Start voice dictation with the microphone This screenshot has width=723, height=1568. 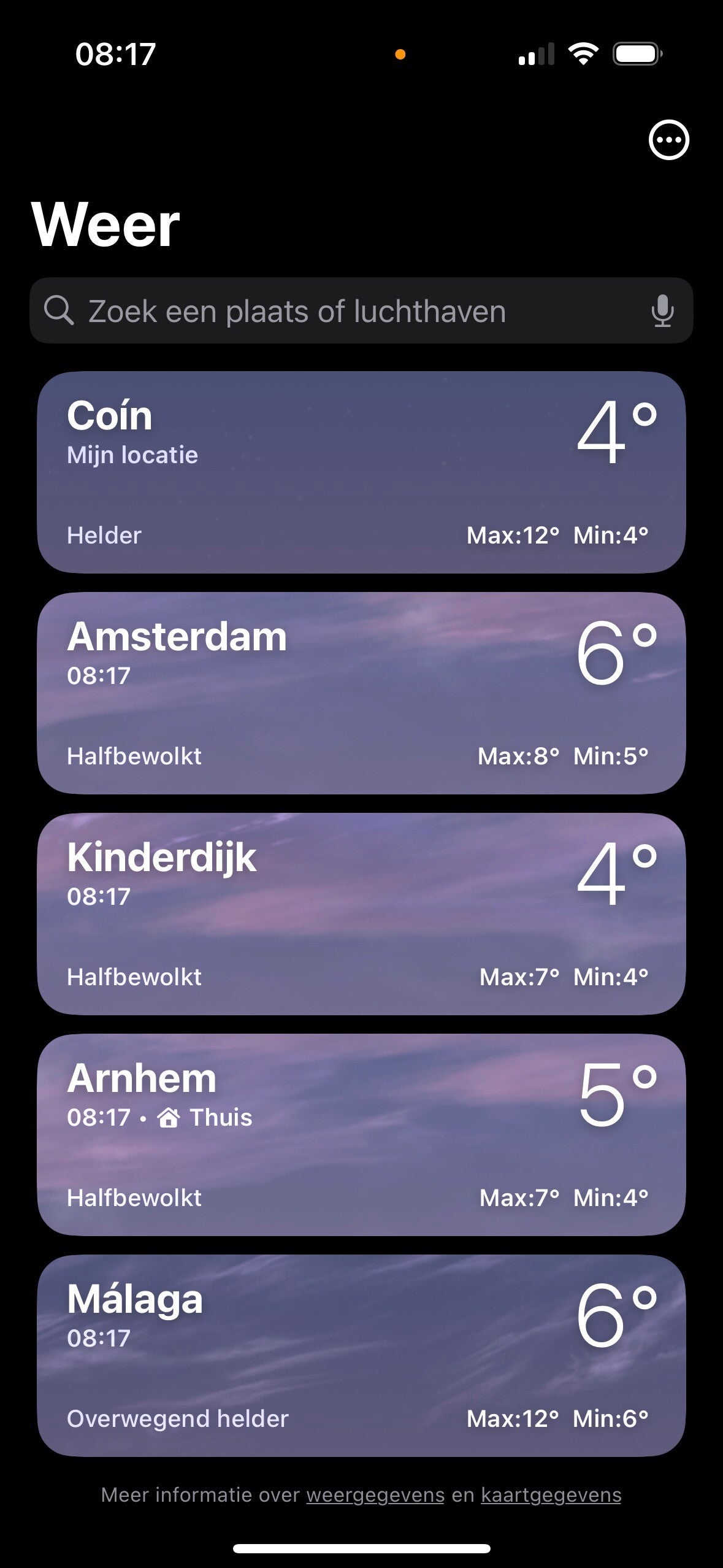coord(662,311)
